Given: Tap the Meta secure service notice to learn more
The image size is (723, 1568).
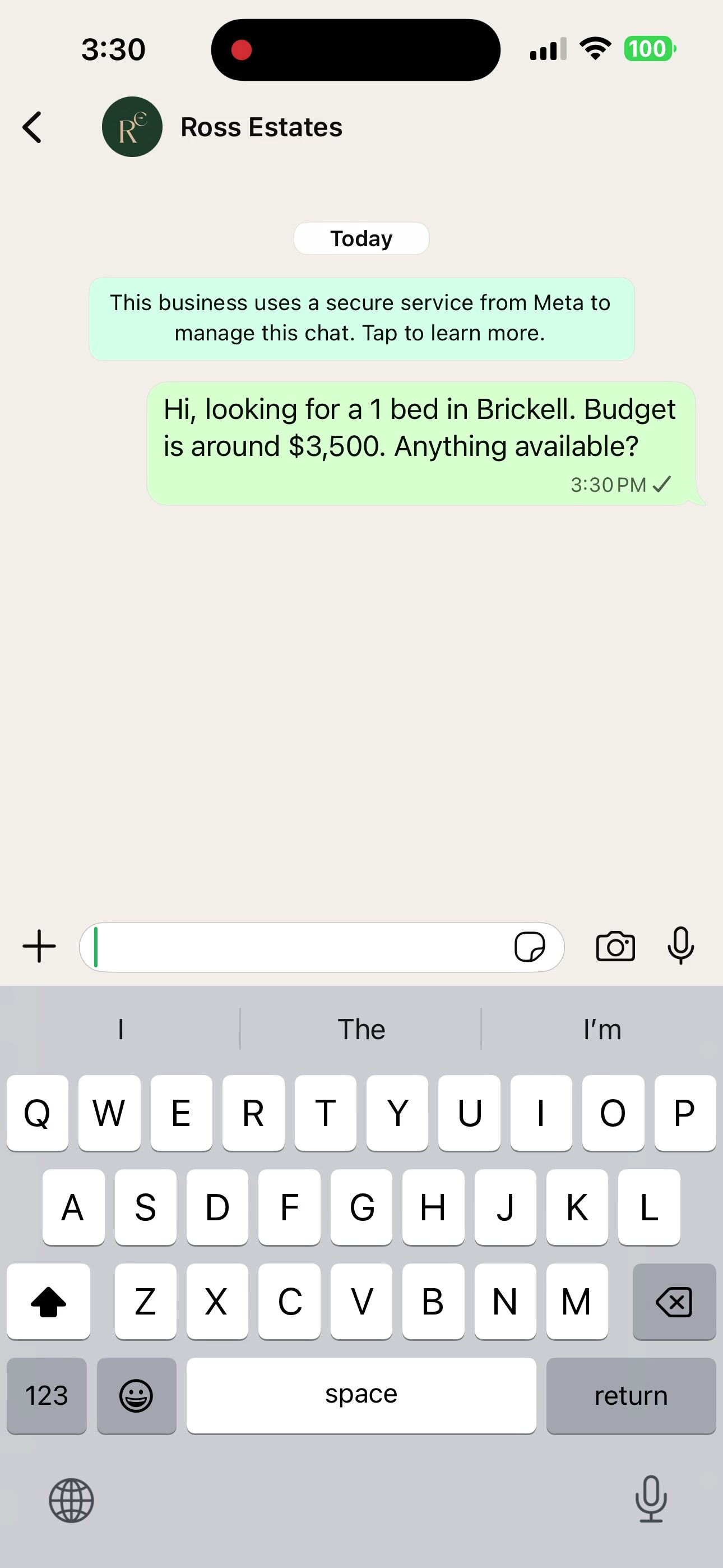Looking at the screenshot, I should pyautogui.click(x=361, y=318).
